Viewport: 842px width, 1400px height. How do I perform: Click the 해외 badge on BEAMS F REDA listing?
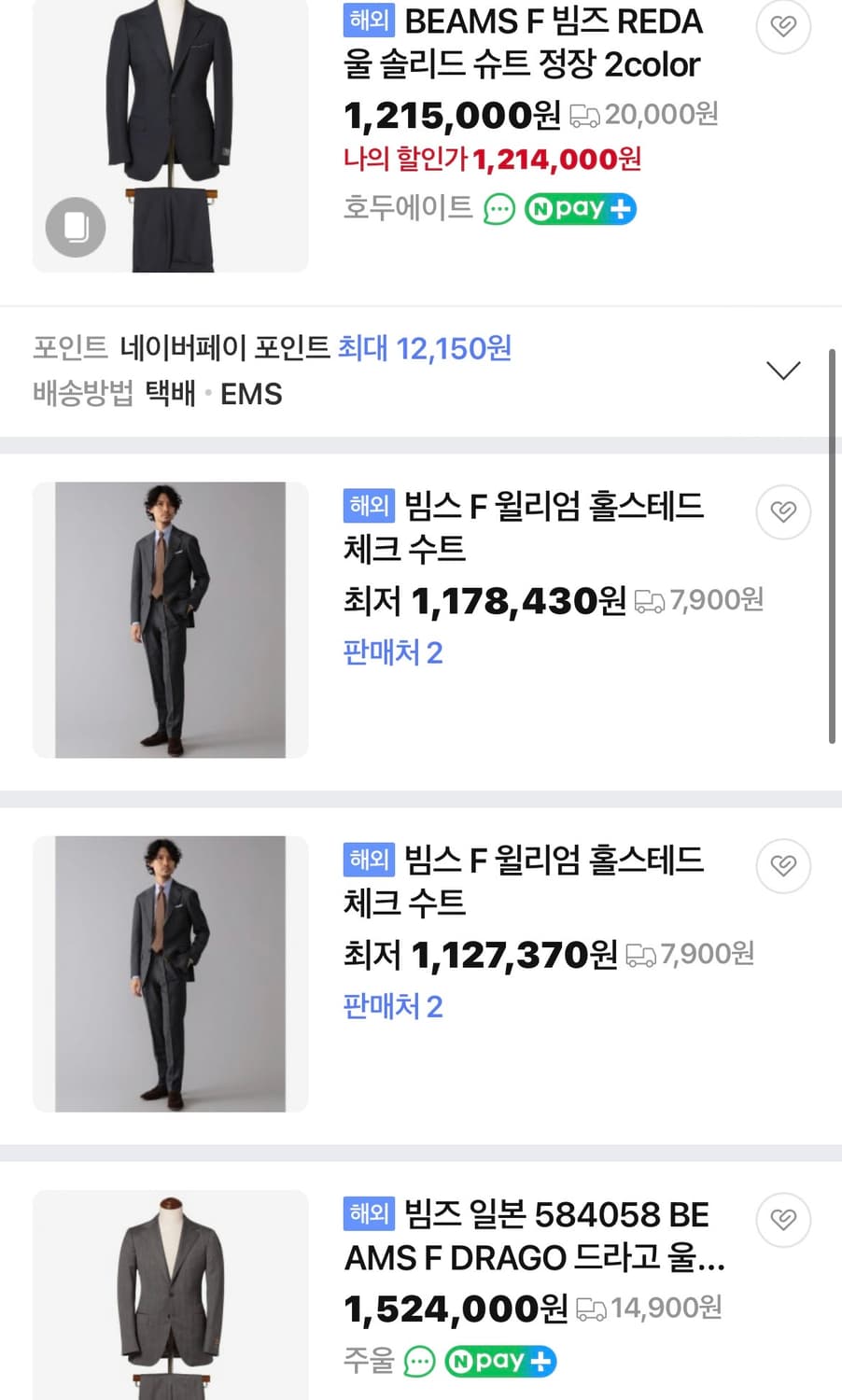pyautogui.click(x=367, y=21)
